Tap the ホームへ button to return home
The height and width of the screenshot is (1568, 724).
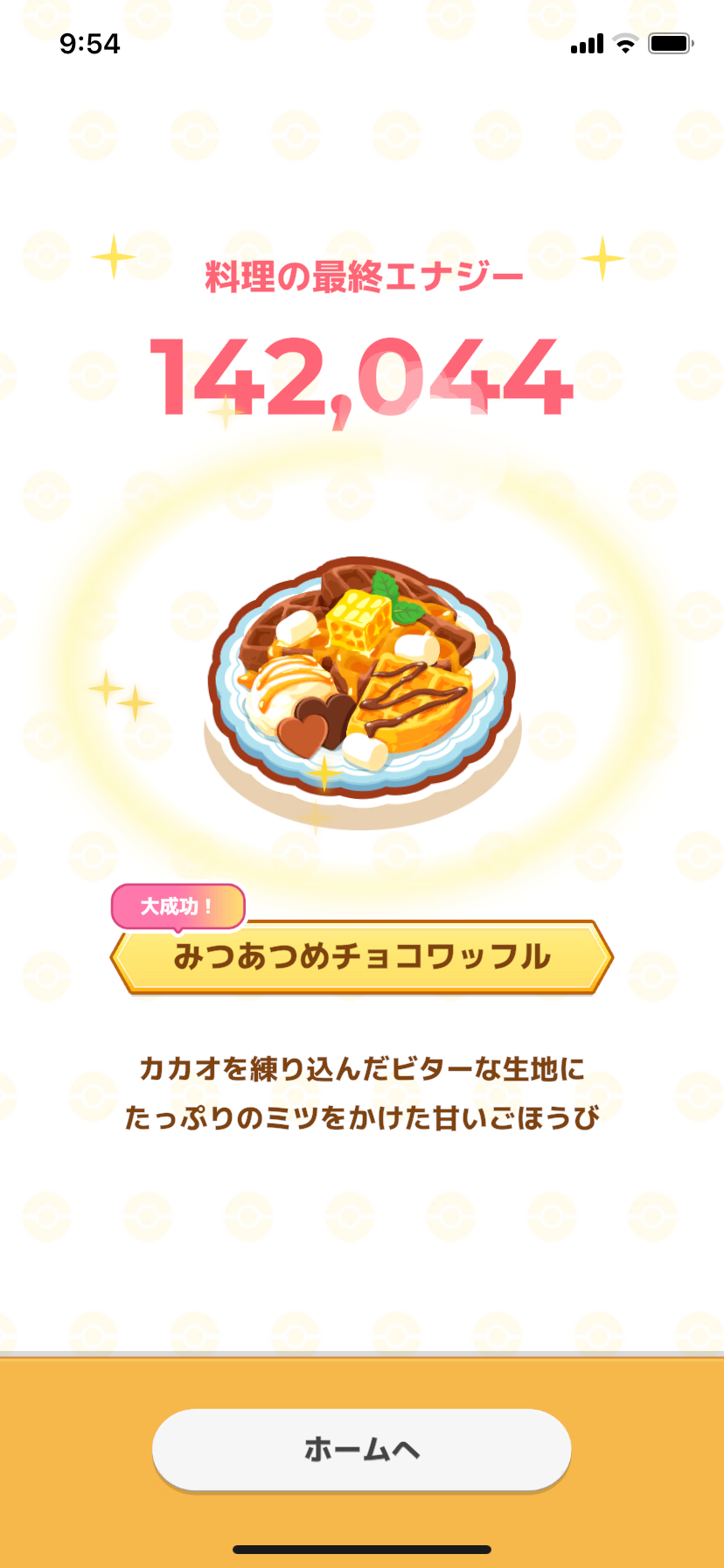point(361,1449)
